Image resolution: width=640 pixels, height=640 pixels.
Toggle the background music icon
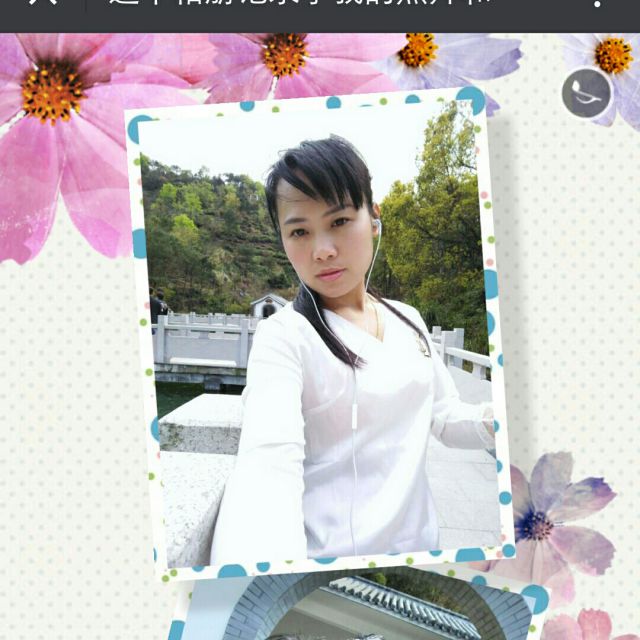(x=586, y=93)
